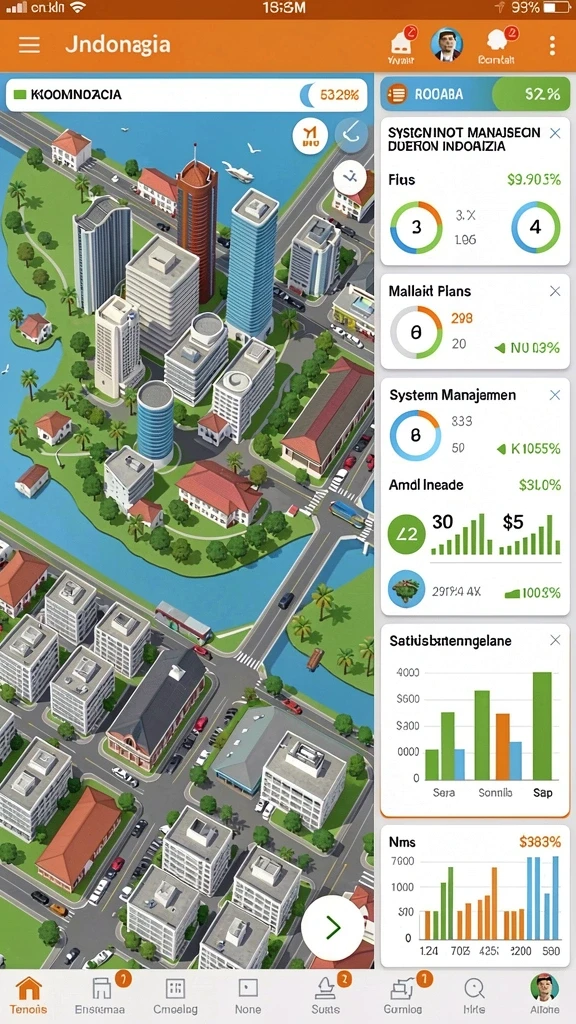
Task: Open the Aifone avatar tab
Action: 545,996
